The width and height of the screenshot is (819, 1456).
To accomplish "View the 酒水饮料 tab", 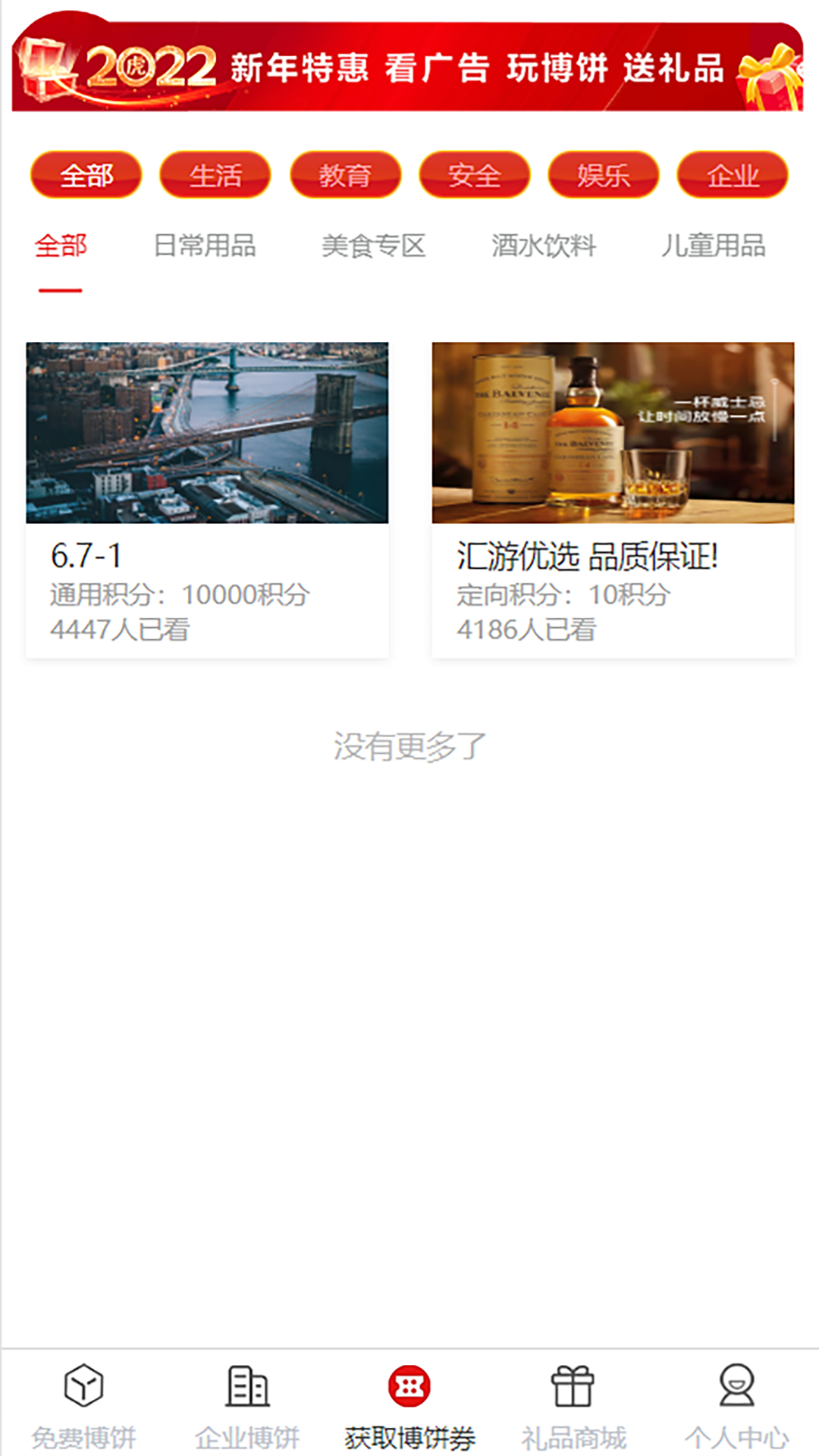I will pos(544,246).
